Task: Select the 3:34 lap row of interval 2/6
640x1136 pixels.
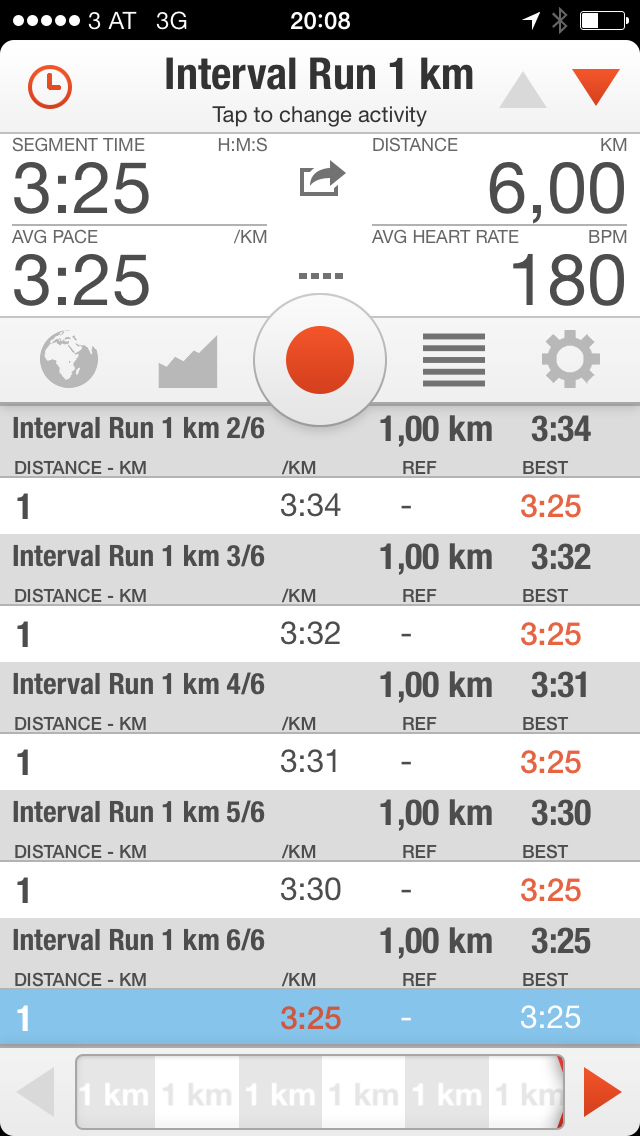Action: [320, 506]
